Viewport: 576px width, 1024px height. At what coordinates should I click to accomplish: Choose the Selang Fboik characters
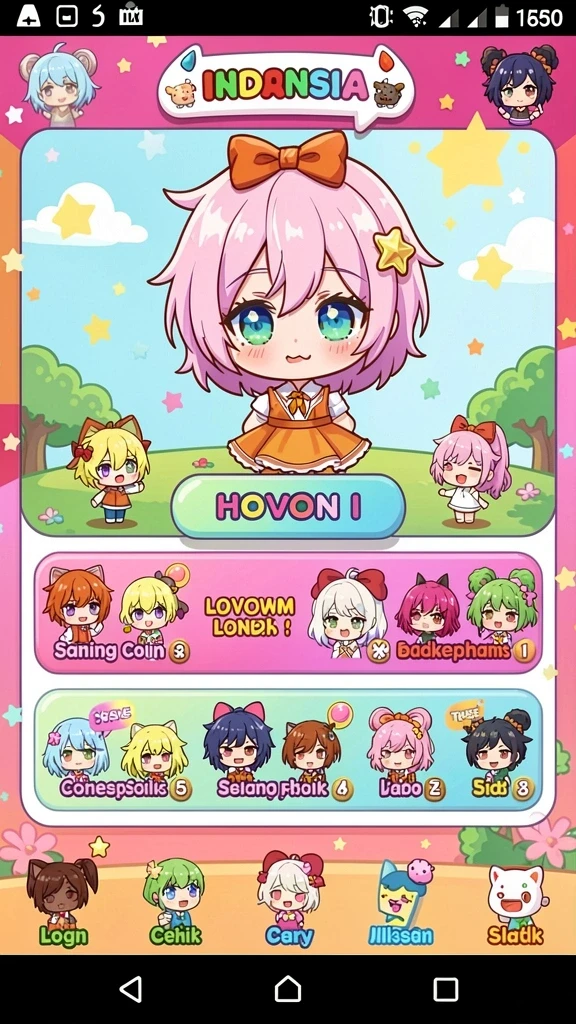click(x=280, y=751)
